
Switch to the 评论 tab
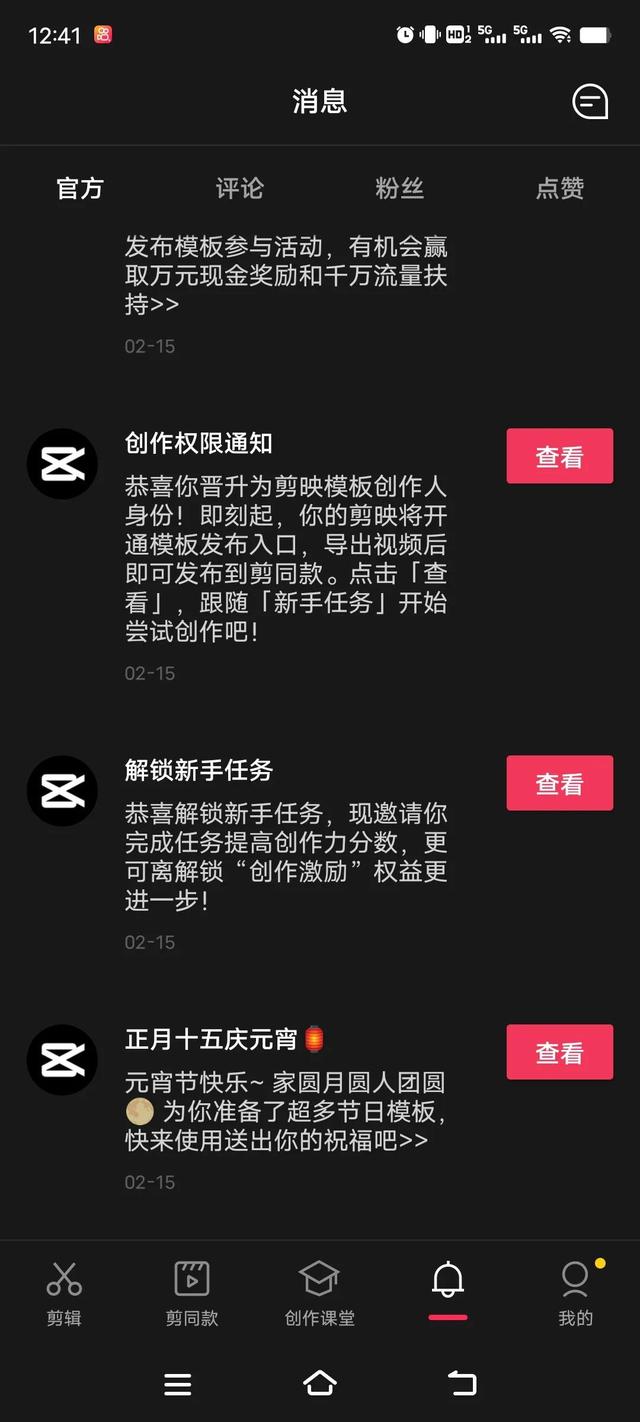[x=240, y=188]
